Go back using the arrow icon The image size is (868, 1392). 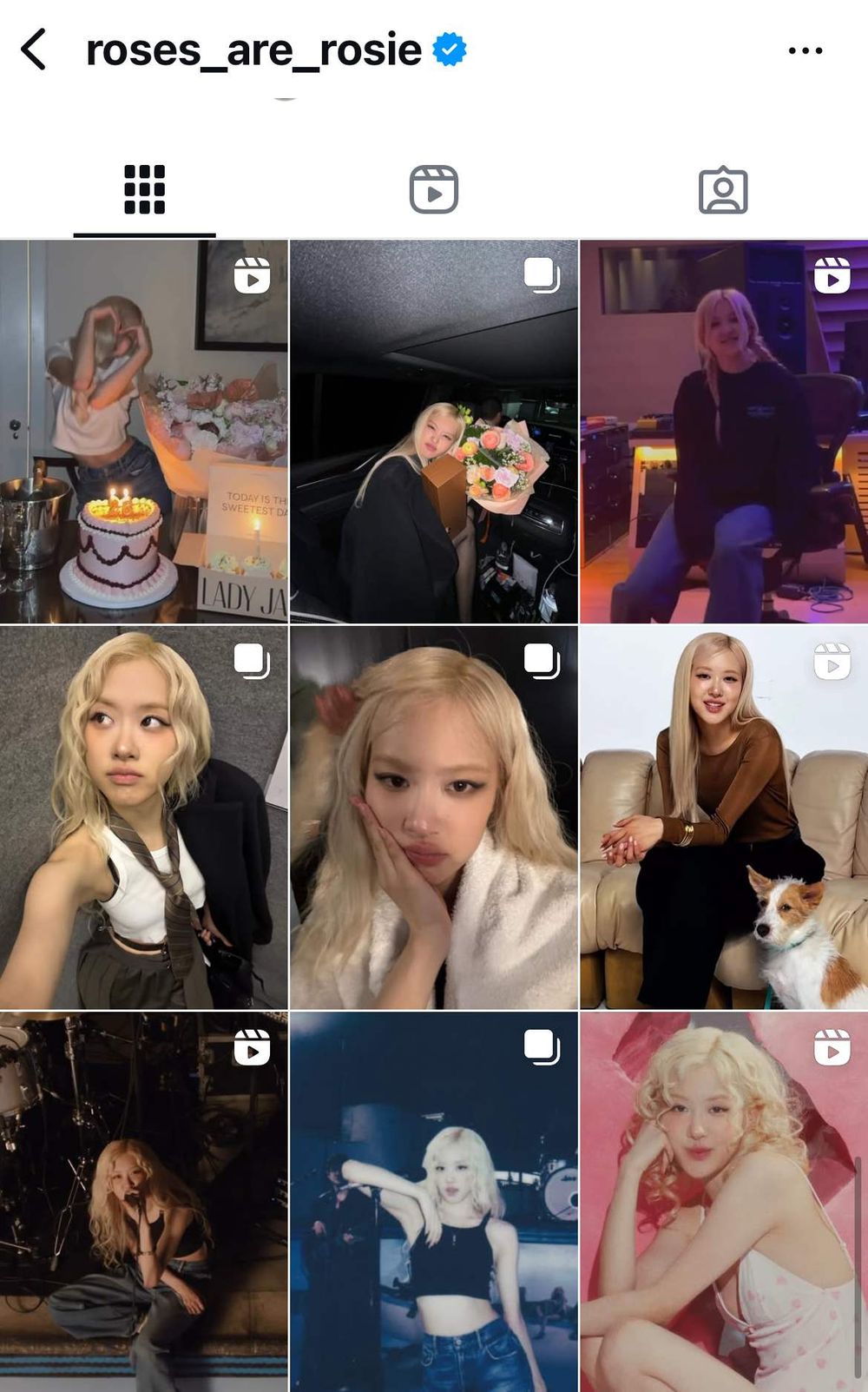point(34,49)
